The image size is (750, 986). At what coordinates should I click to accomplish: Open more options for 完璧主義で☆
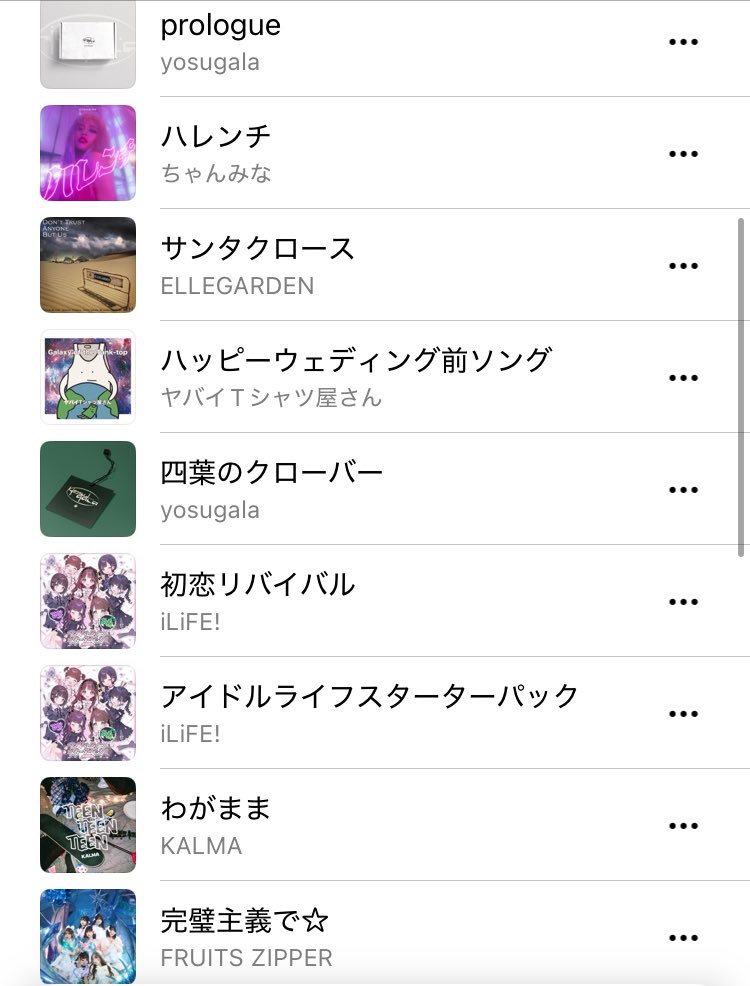point(682,938)
